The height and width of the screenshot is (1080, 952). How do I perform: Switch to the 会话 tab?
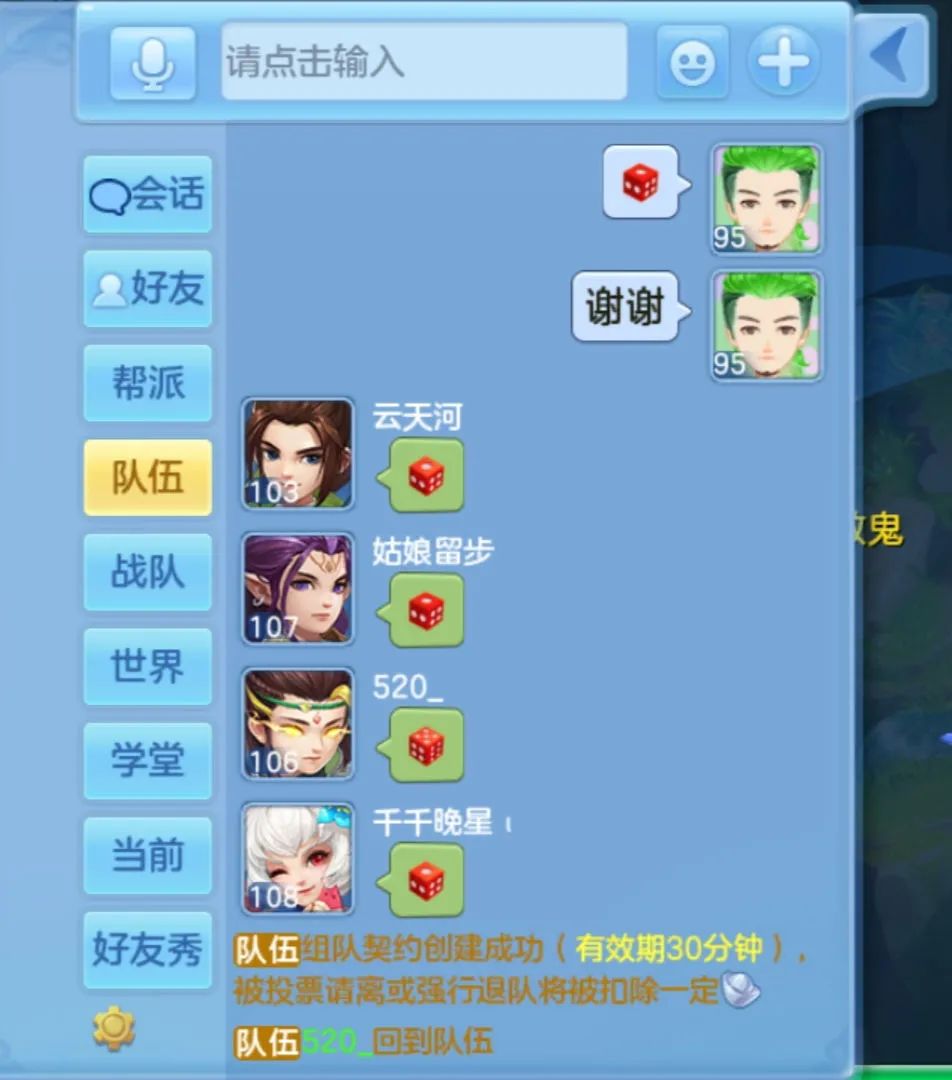(x=147, y=194)
